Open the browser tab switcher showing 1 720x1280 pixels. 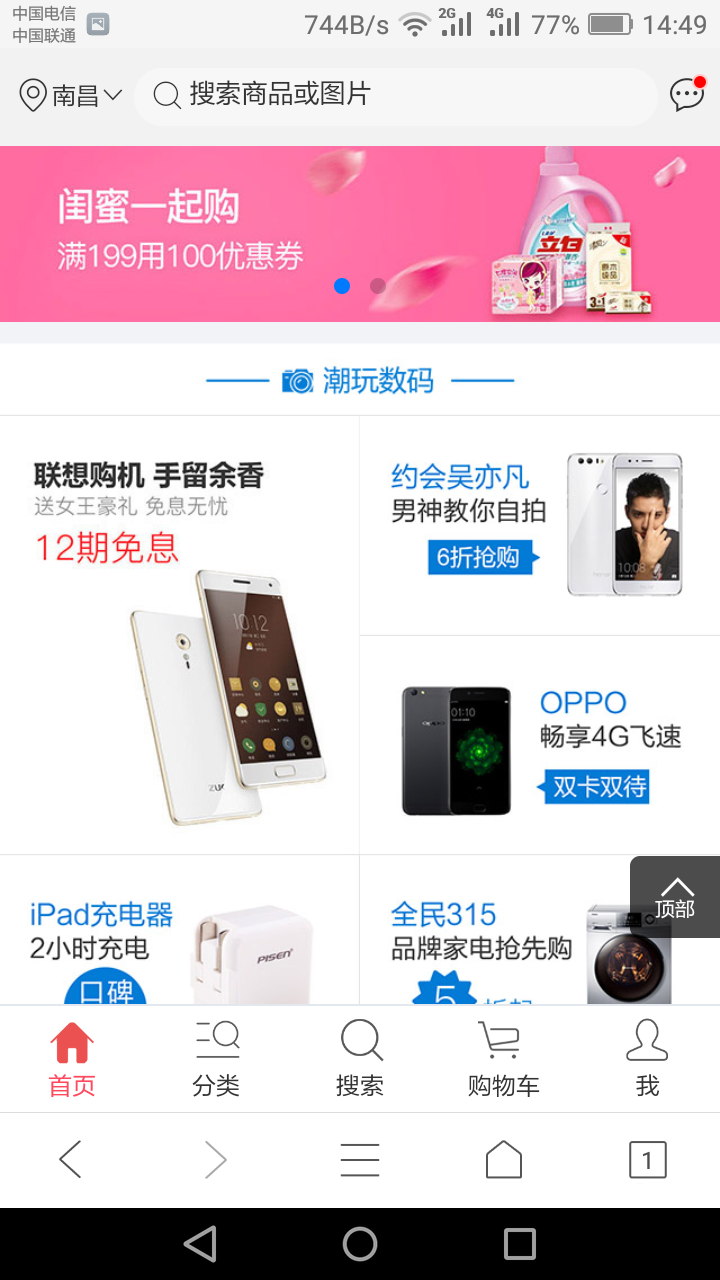pyautogui.click(x=647, y=1160)
